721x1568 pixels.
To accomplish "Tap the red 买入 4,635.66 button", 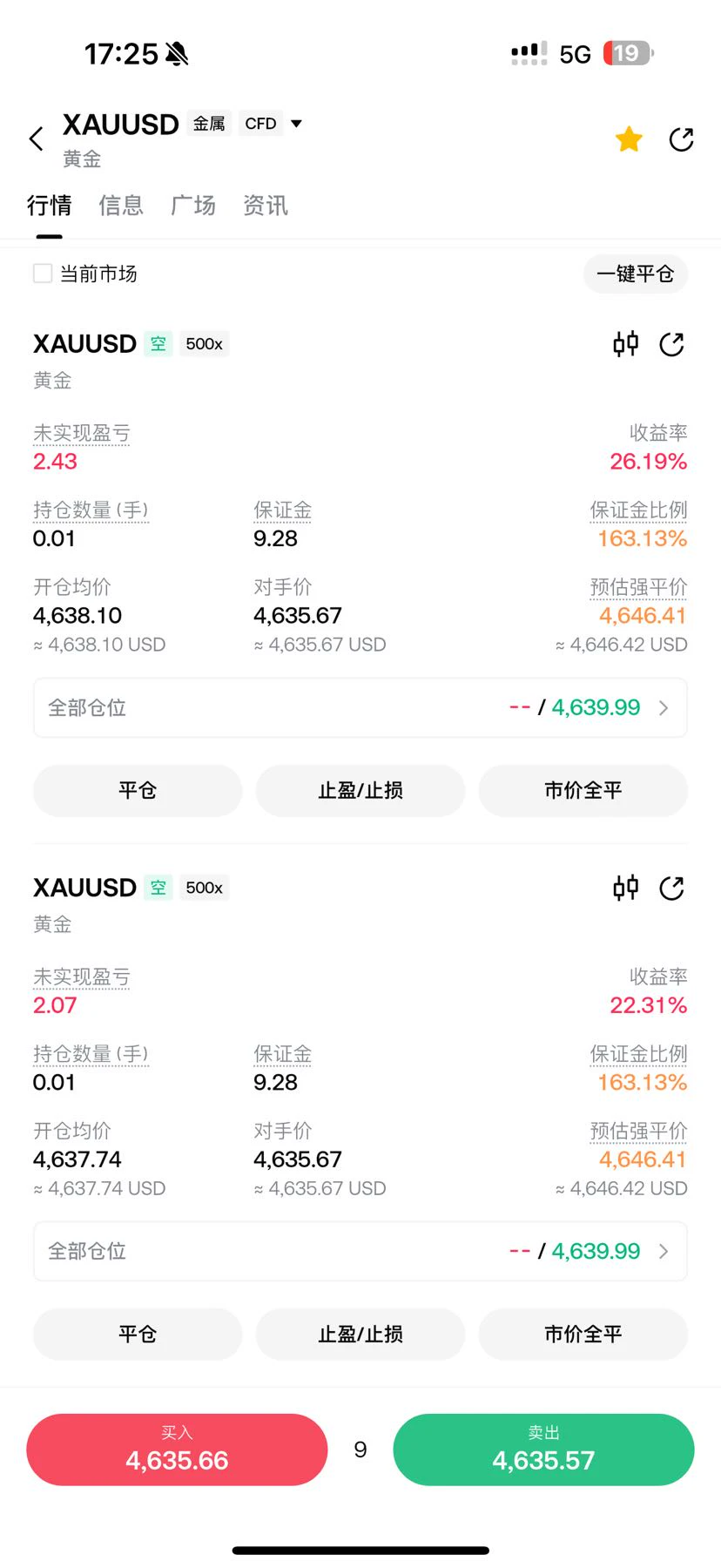I will point(177,1450).
